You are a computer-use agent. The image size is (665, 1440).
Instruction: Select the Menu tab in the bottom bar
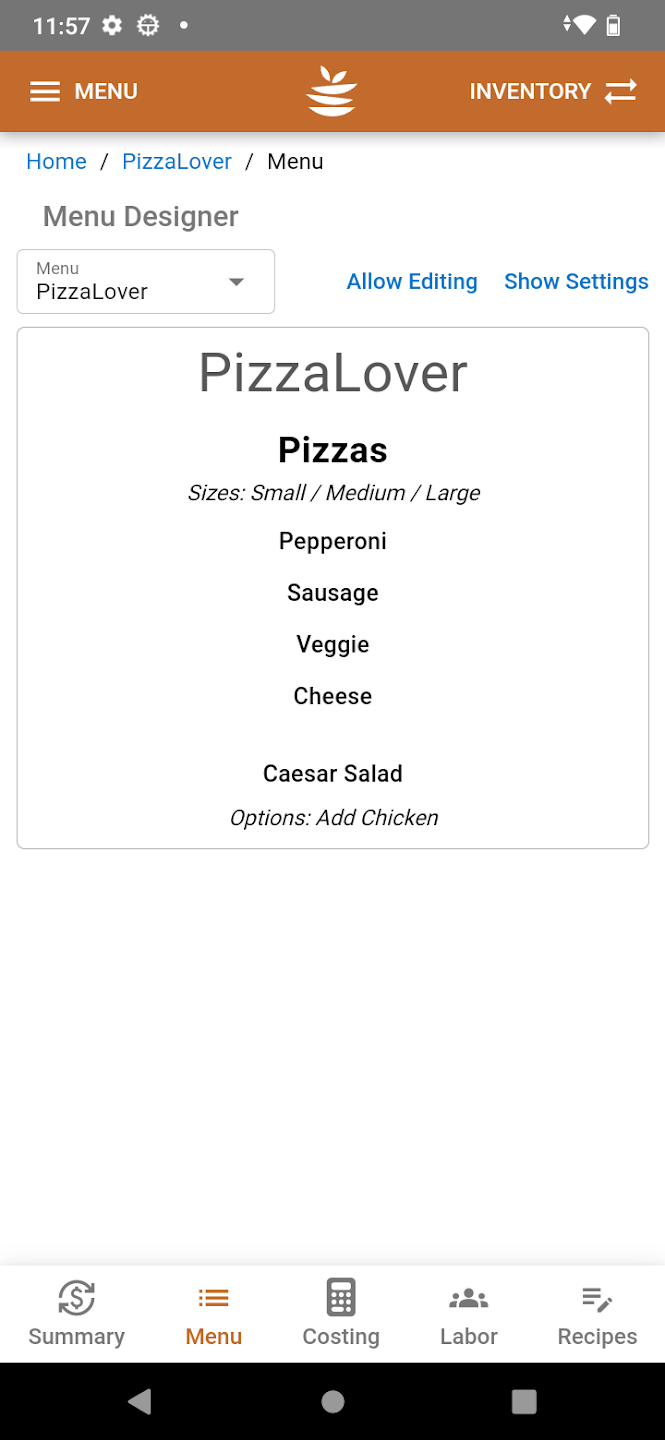[x=214, y=1314]
